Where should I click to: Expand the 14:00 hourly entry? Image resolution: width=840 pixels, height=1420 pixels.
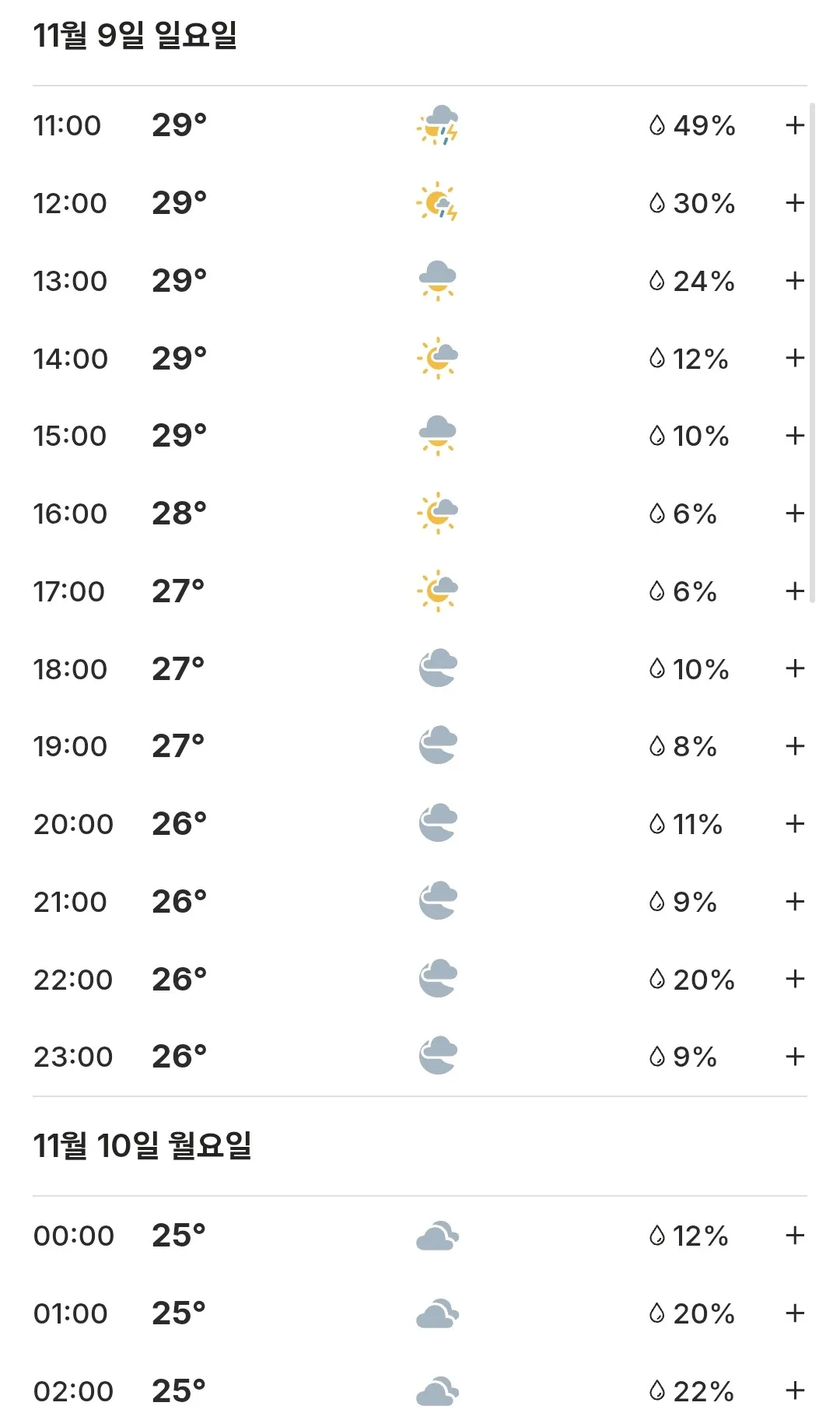(x=794, y=358)
